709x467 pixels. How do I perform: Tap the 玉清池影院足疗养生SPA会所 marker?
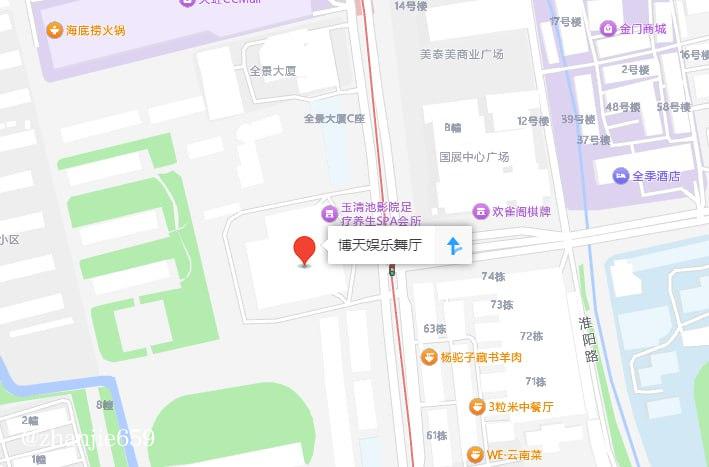coord(328,212)
